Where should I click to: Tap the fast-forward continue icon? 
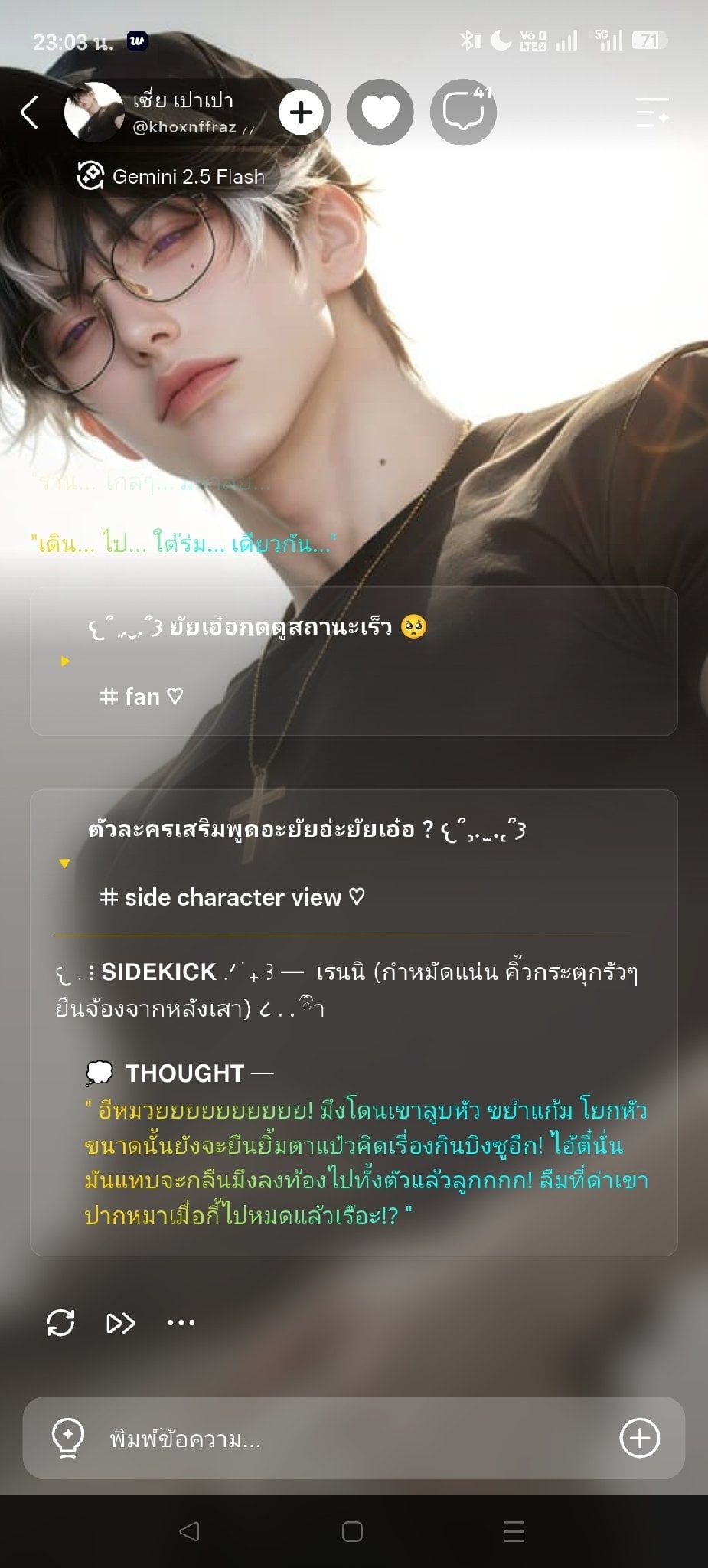[x=120, y=1323]
